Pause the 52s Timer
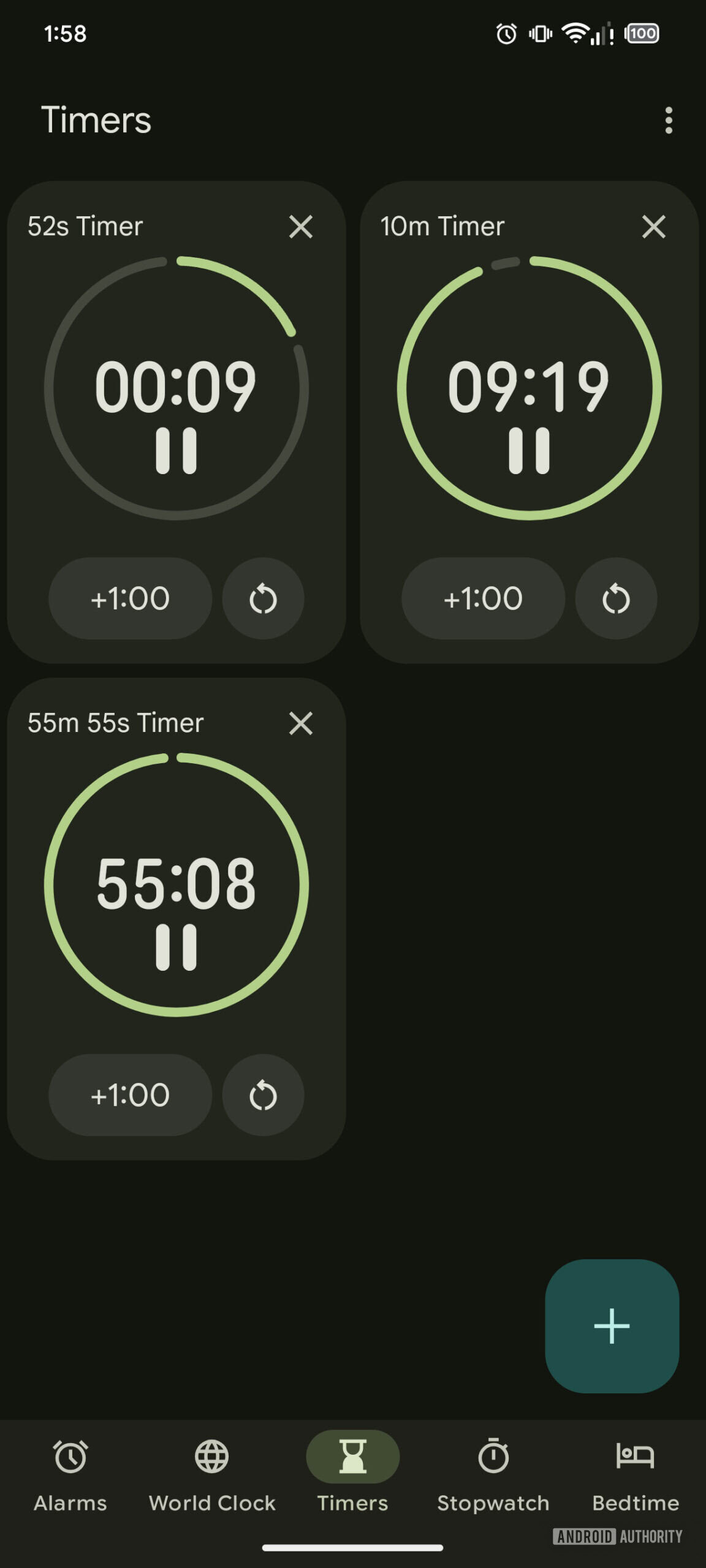 176,451
